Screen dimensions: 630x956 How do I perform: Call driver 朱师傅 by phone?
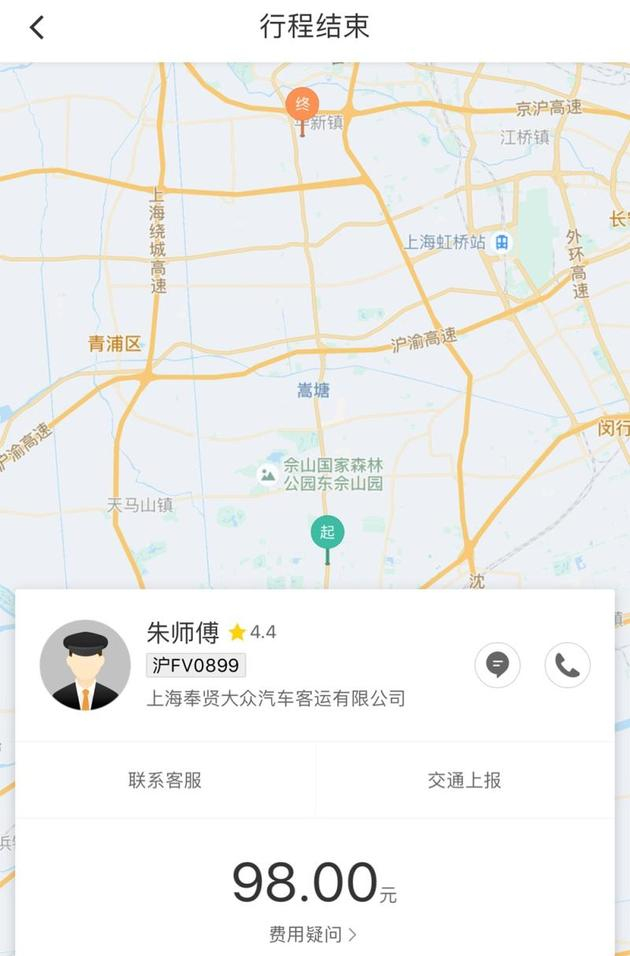click(567, 665)
